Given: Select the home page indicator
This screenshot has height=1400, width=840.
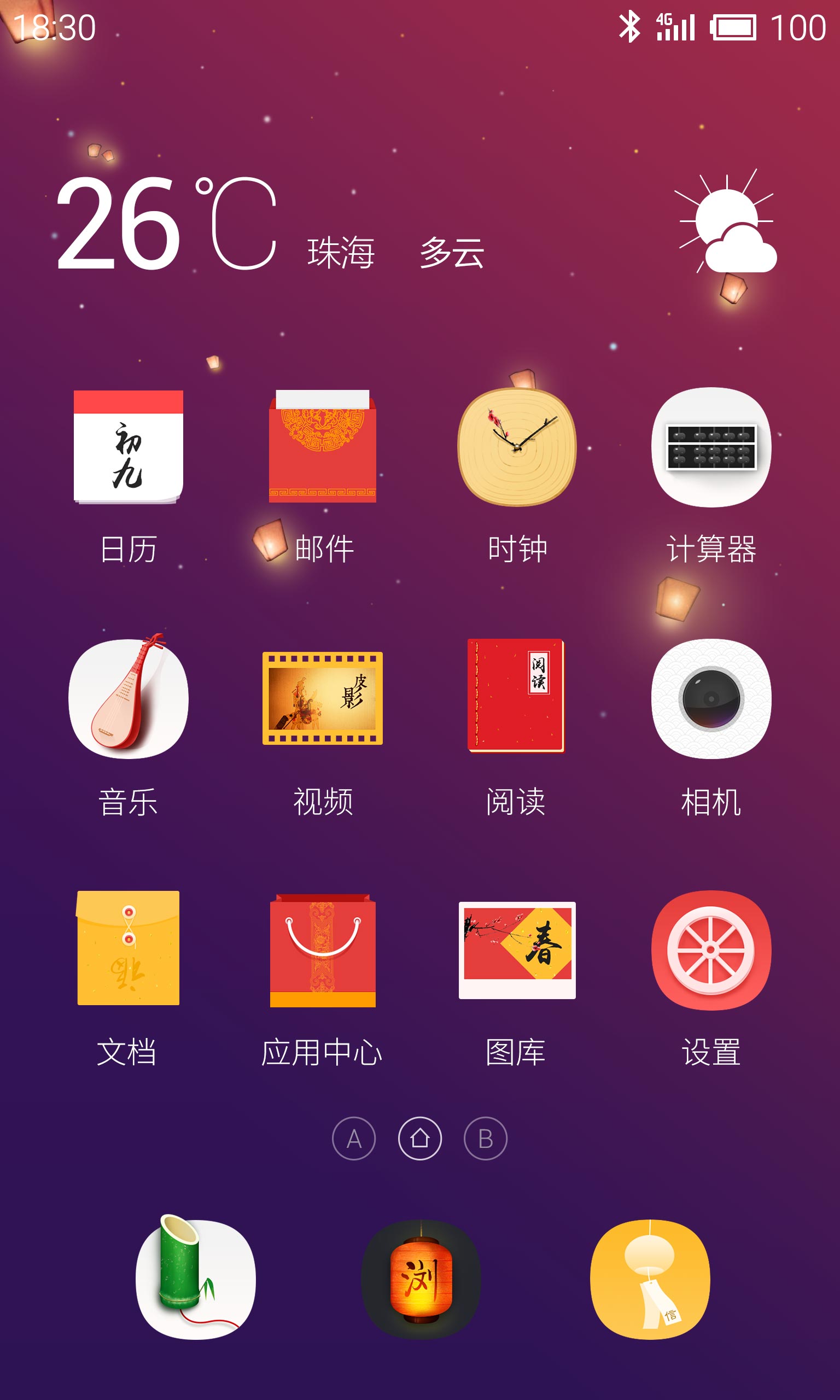Looking at the screenshot, I should [419, 1138].
